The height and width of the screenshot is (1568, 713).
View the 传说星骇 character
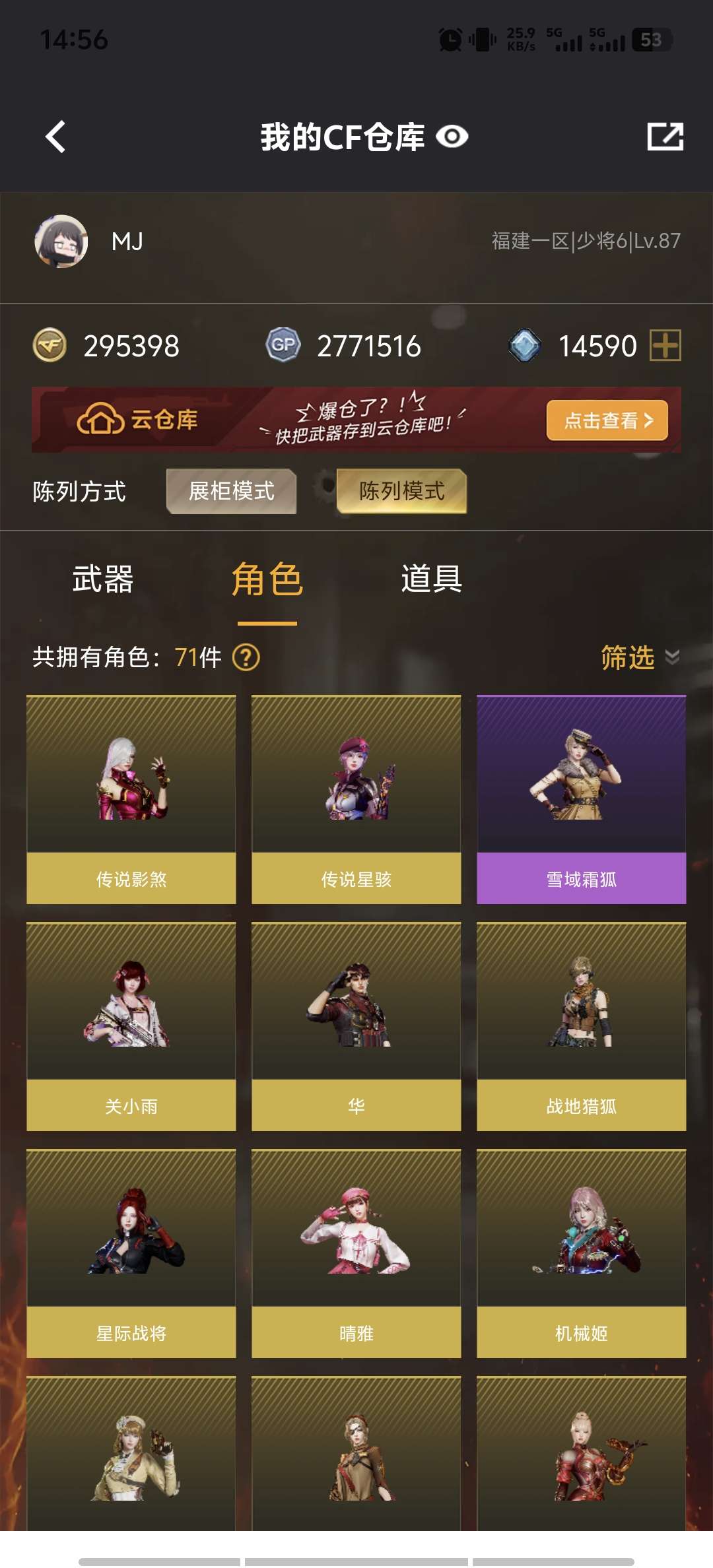click(x=356, y=799)
